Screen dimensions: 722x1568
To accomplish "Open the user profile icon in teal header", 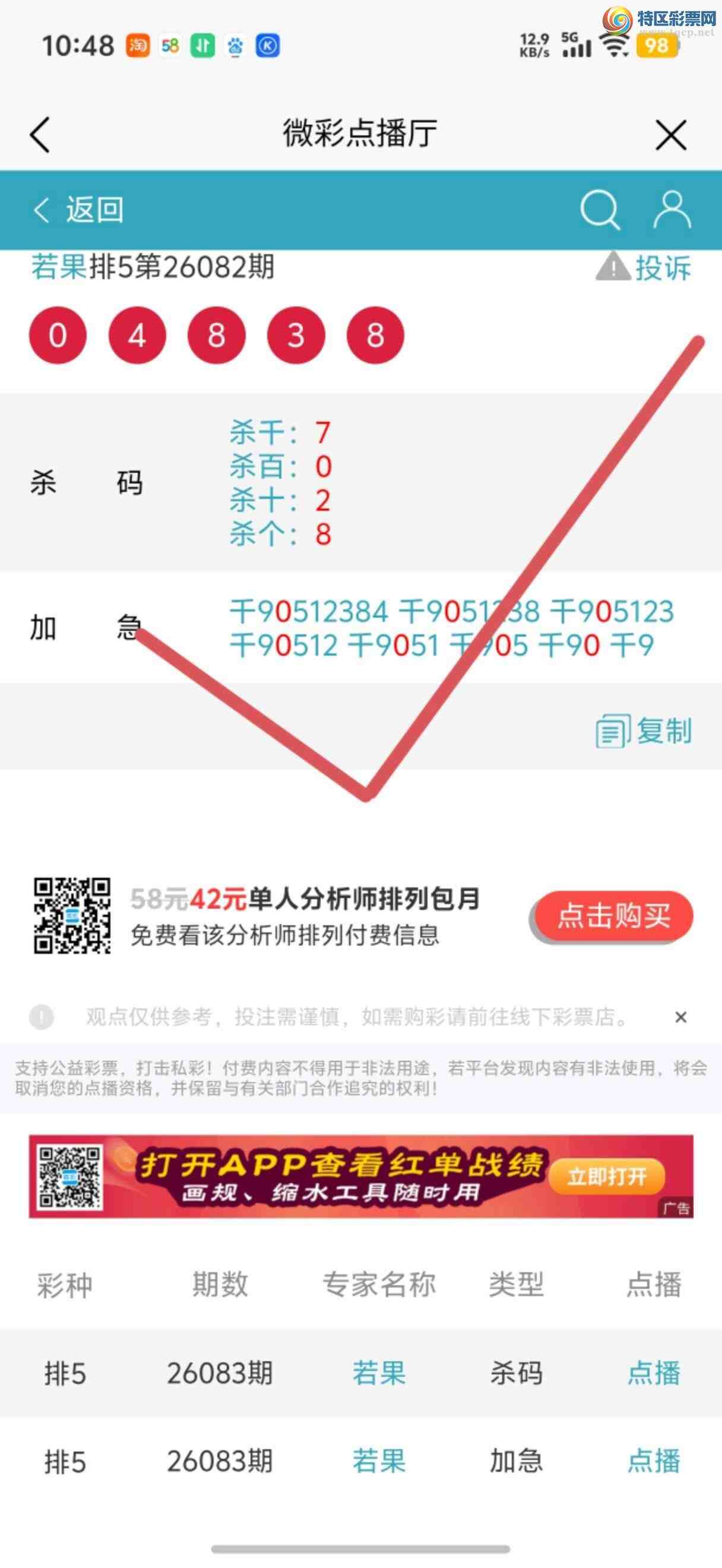I will pos(672,211).
